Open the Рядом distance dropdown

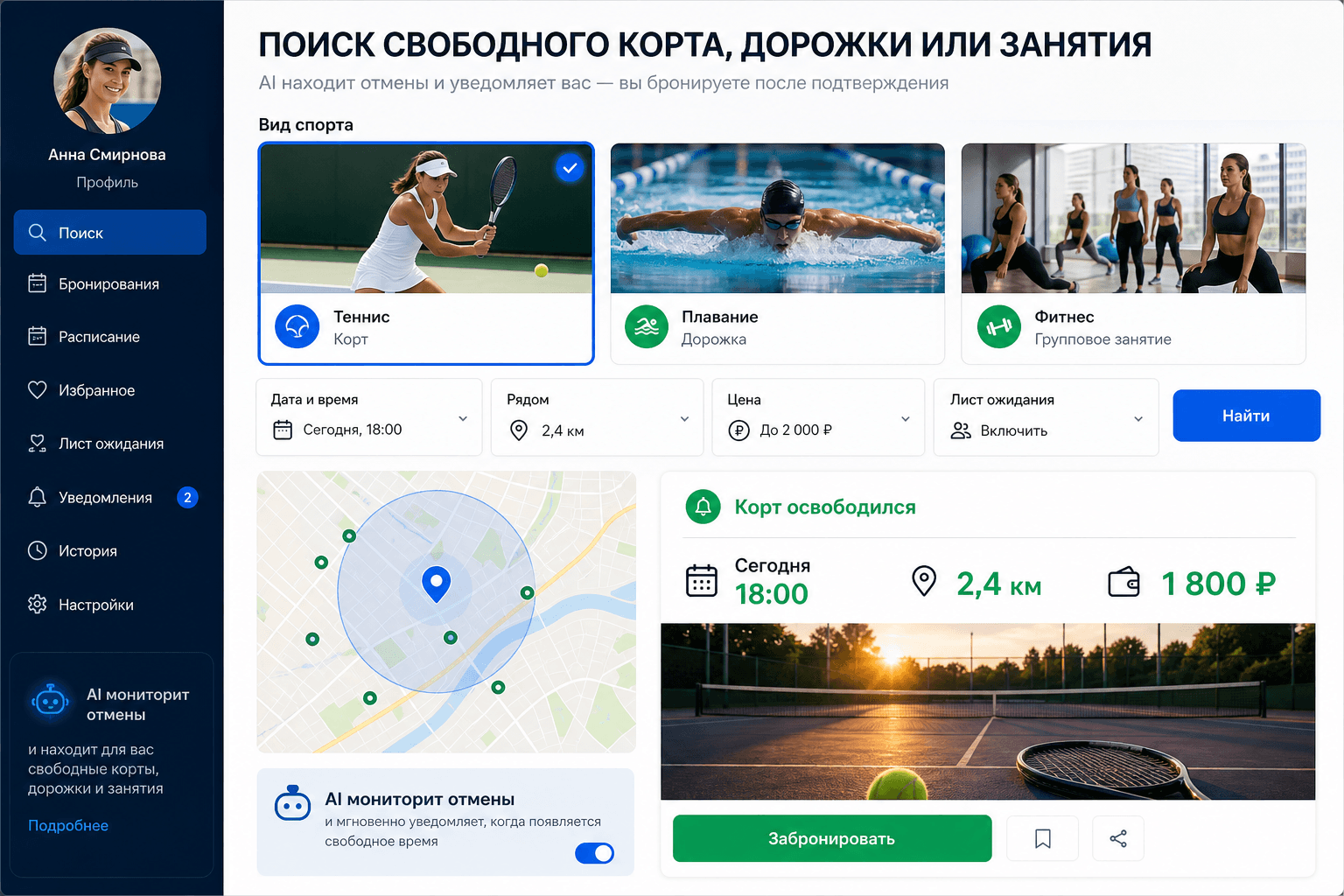tap(597, 417)
